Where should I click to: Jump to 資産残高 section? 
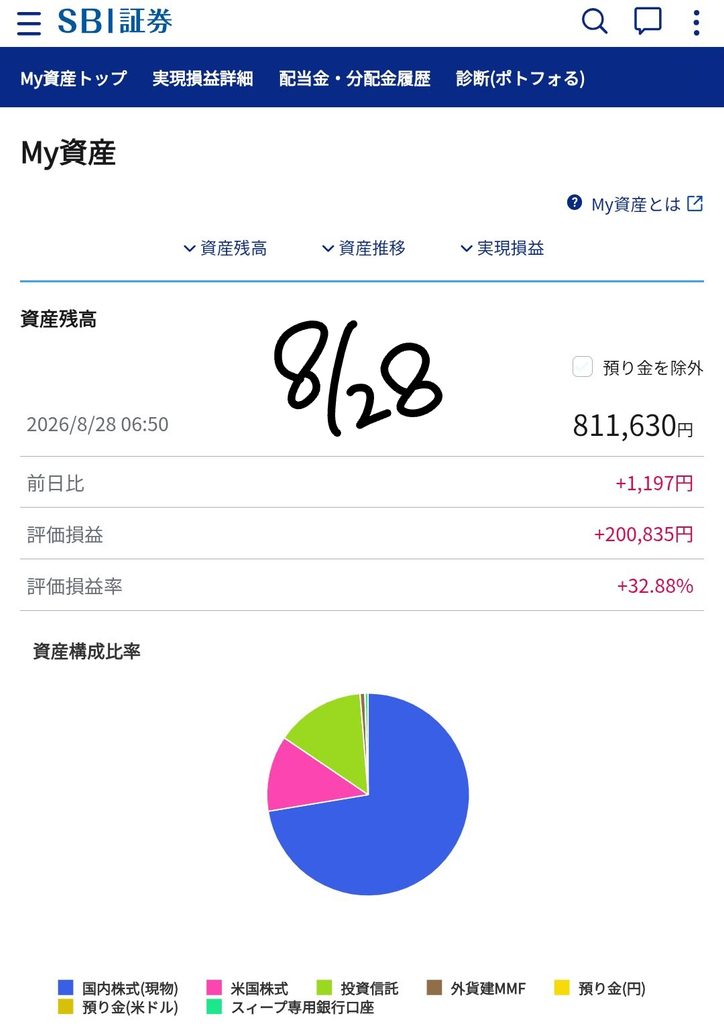(225, 248)
